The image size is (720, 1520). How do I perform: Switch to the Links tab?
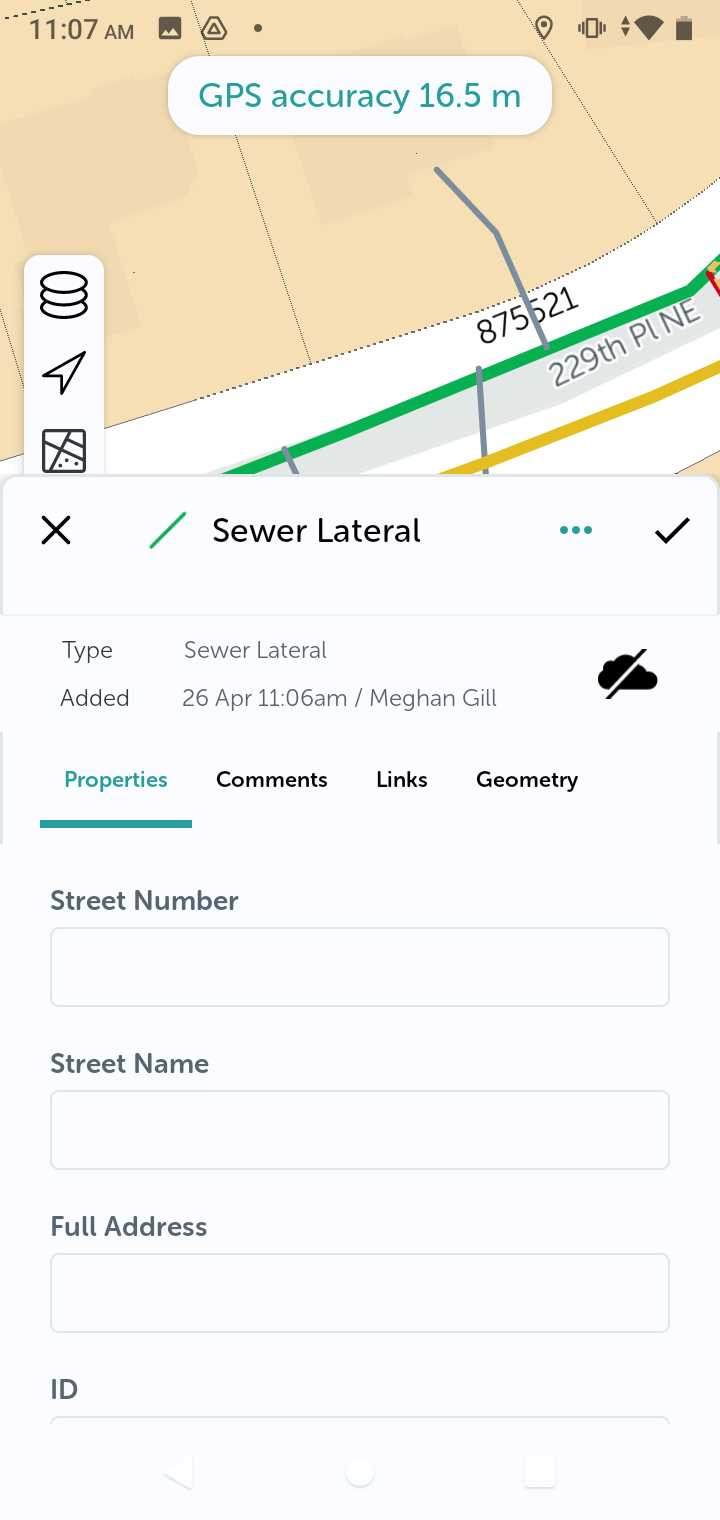click(402, 780)
